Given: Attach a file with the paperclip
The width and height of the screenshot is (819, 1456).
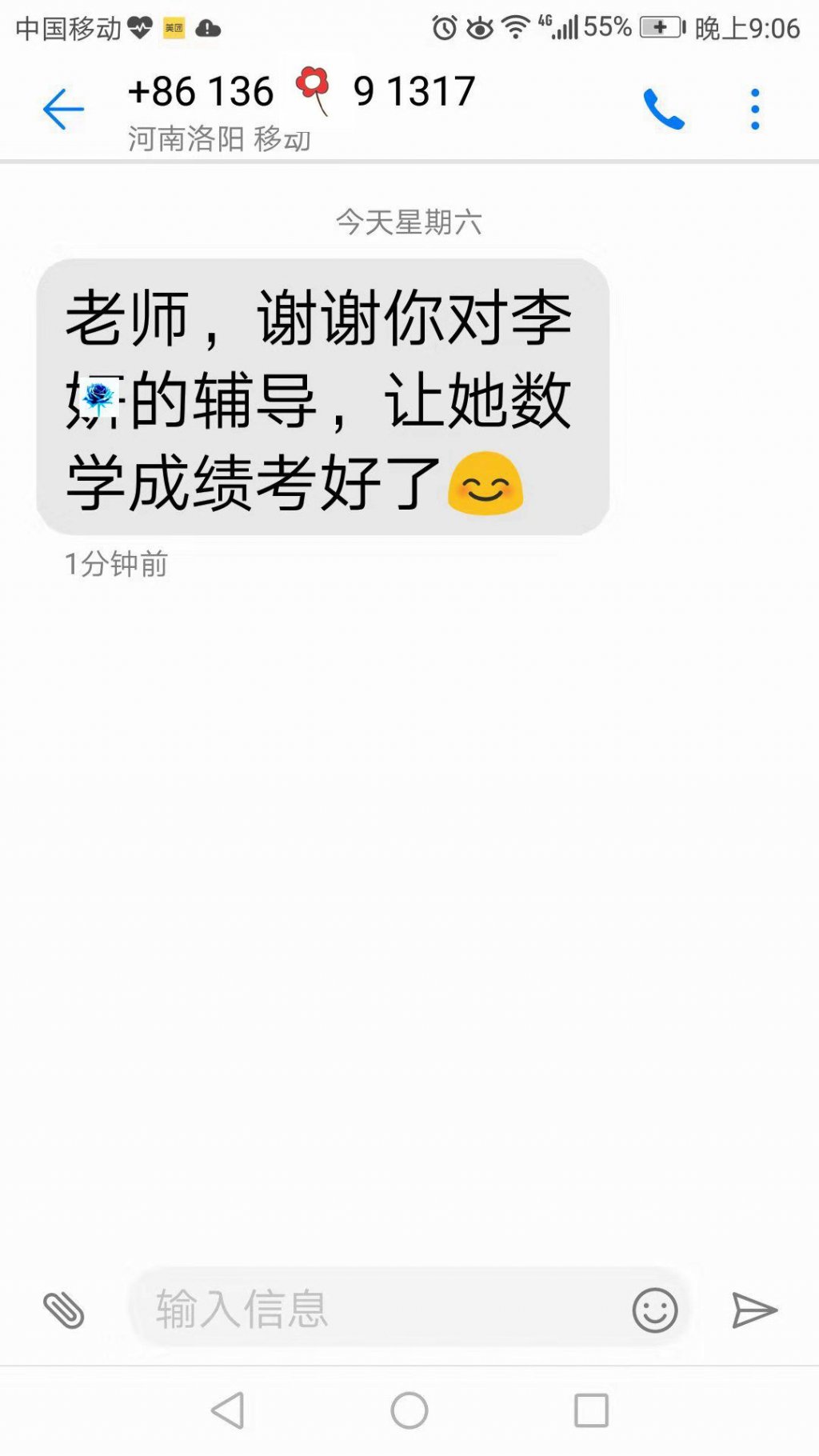Looking at the screenshot, I should [63, 1310].
